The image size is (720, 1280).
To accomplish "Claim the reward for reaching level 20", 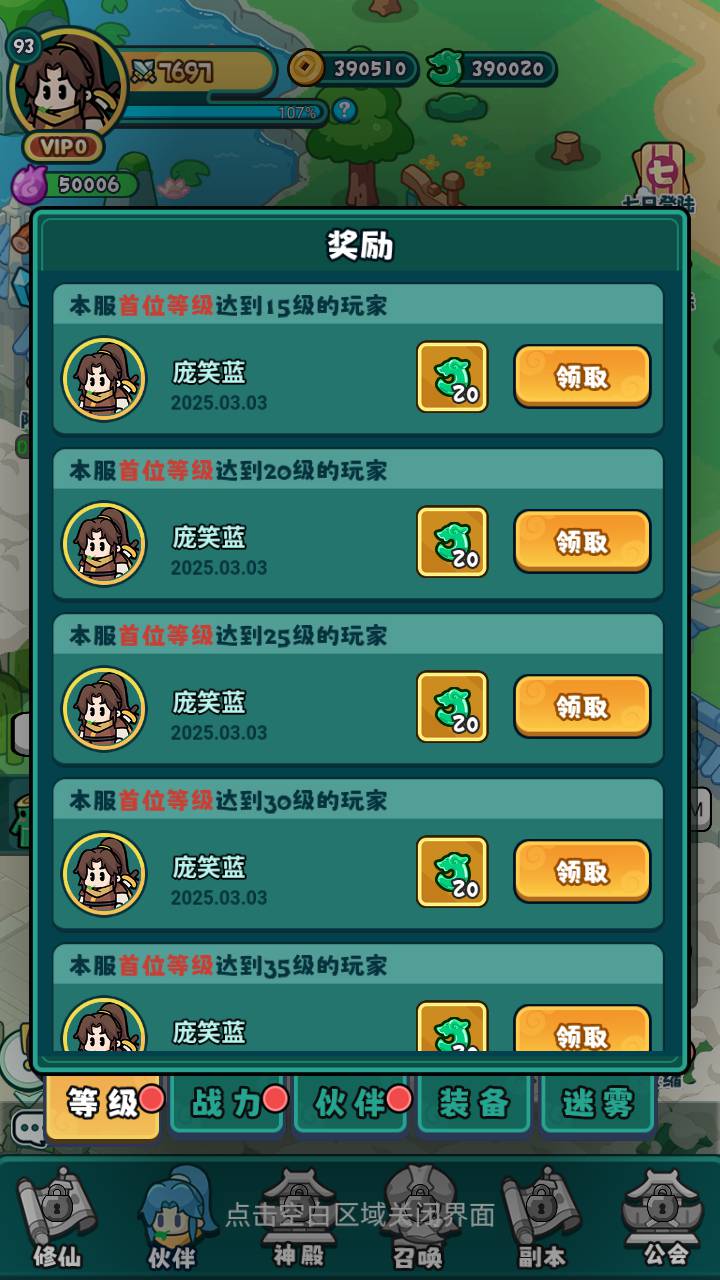I will pyautogui.click(x=582, y=542).
